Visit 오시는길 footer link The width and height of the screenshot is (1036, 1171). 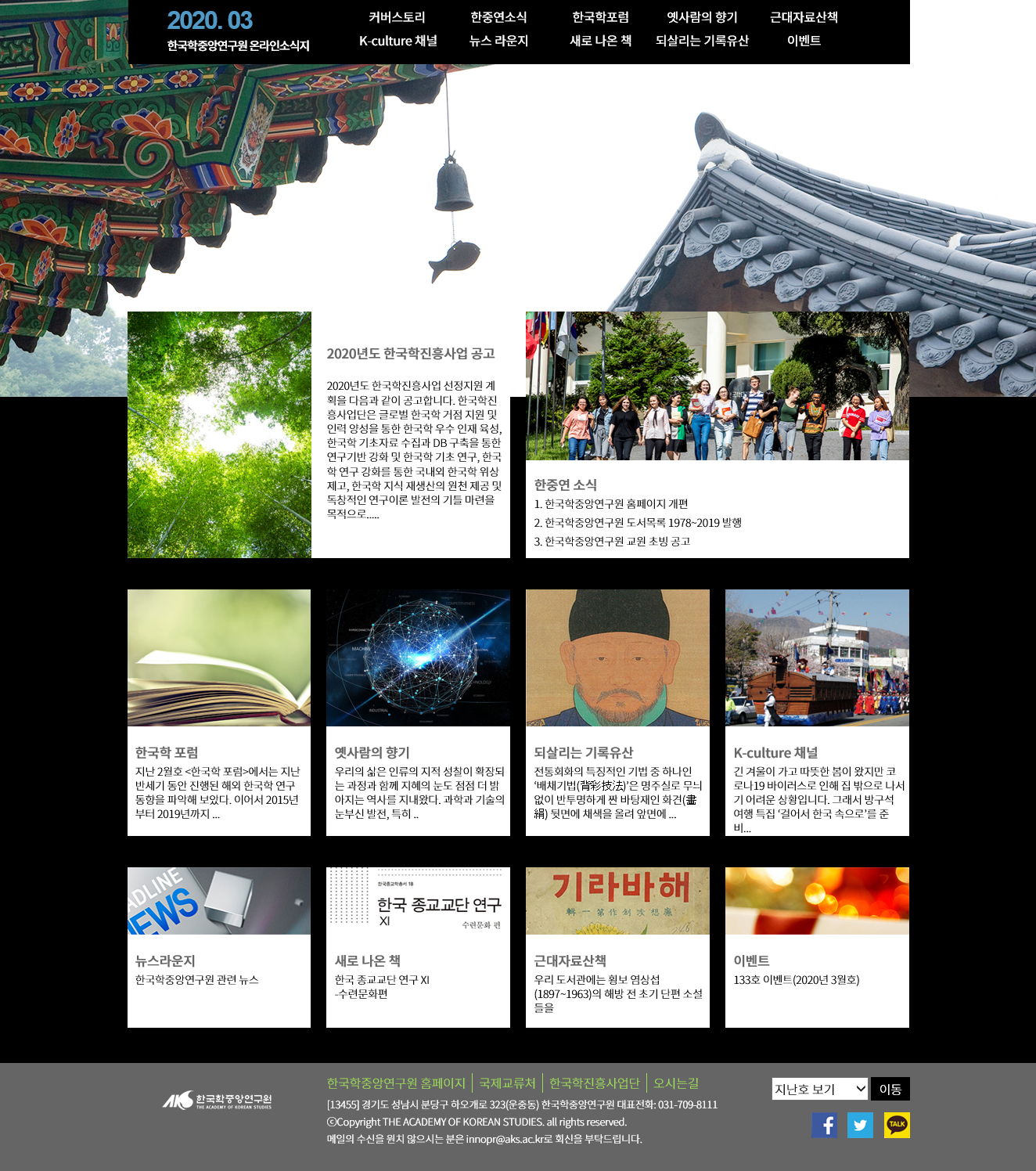click(676, 1083)
